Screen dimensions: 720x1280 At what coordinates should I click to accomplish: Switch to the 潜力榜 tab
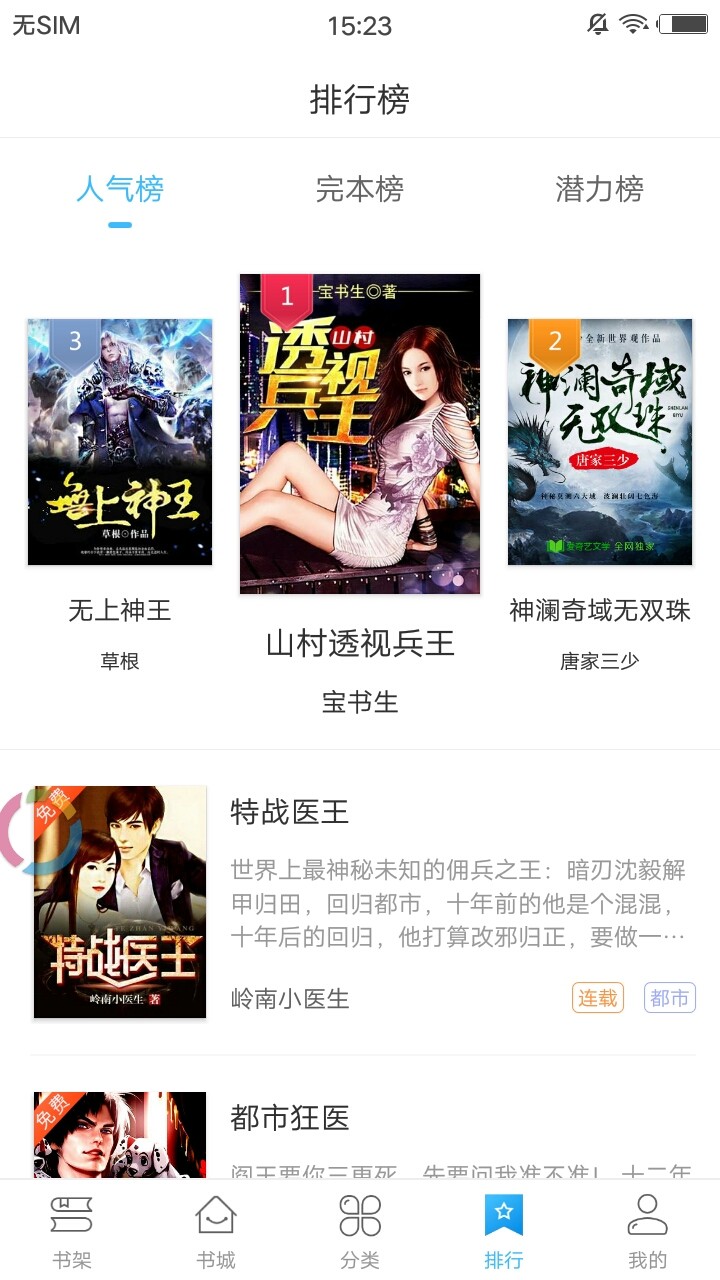[600, 192]
